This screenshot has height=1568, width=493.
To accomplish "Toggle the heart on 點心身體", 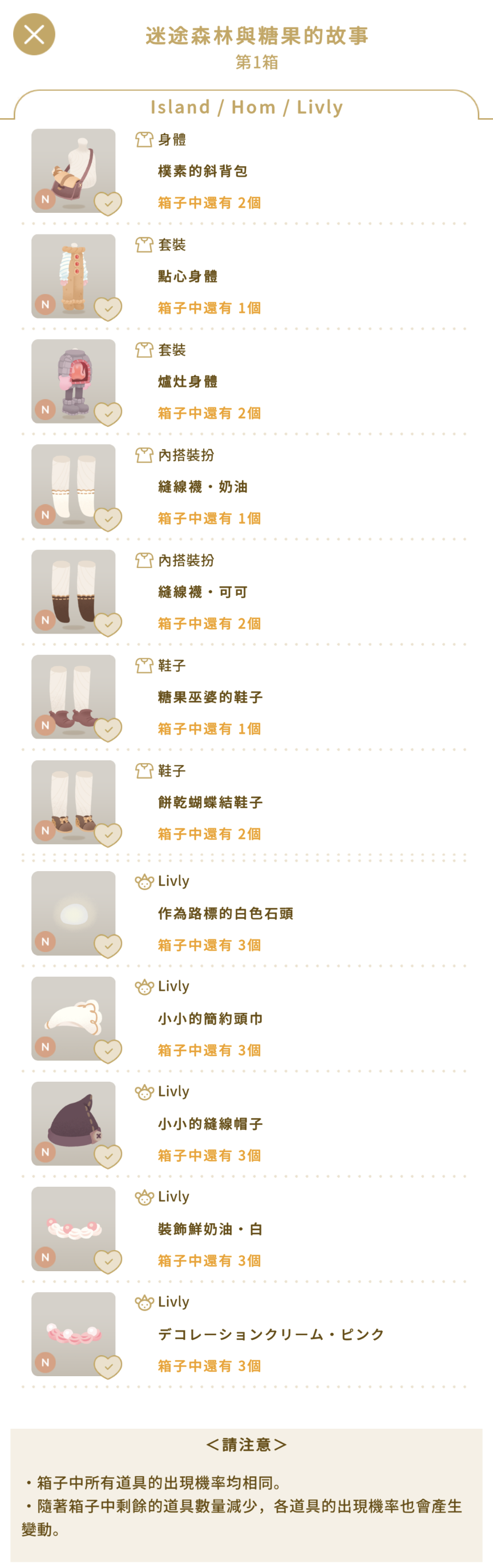I will (x=108, y=309).
